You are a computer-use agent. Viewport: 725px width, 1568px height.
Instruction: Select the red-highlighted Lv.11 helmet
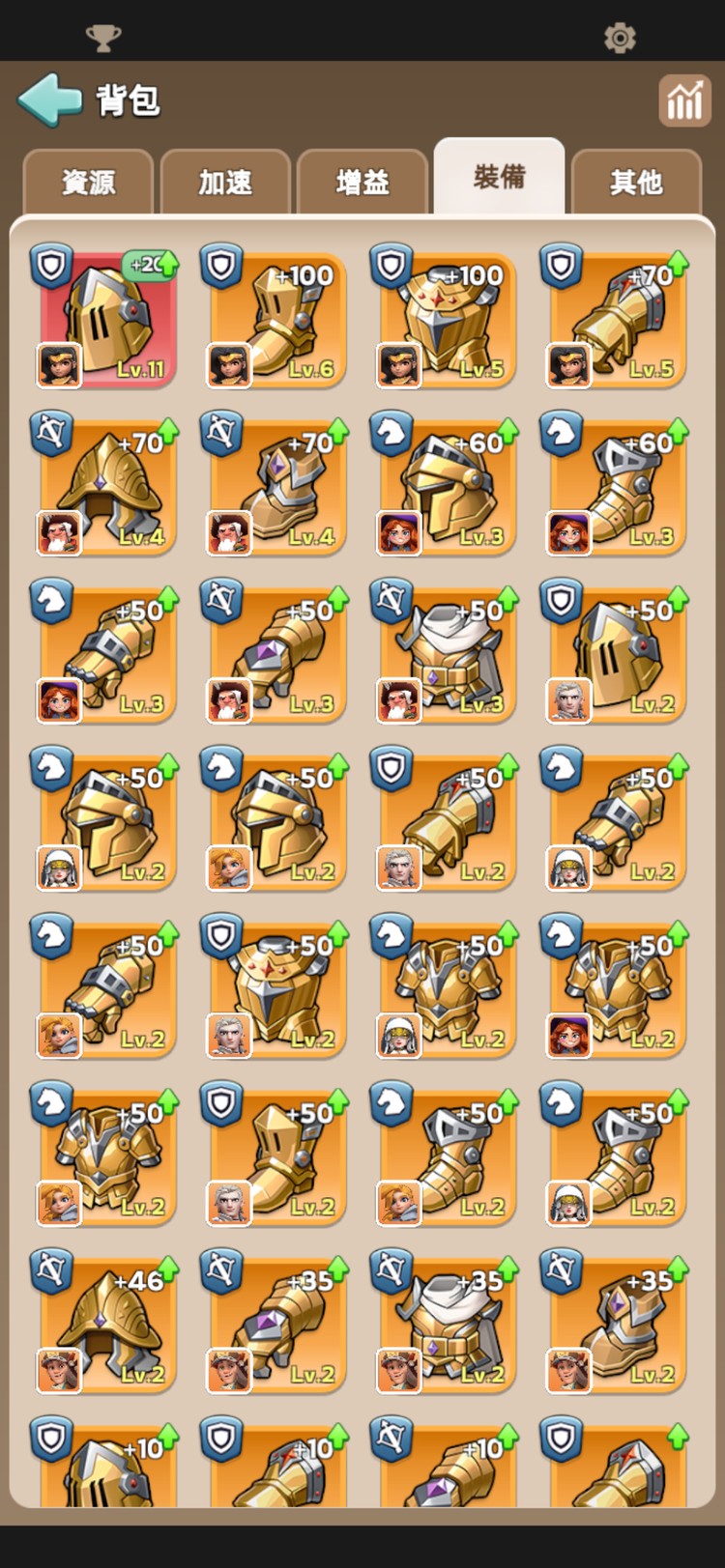pyautogui.click(x=108, y=321)
